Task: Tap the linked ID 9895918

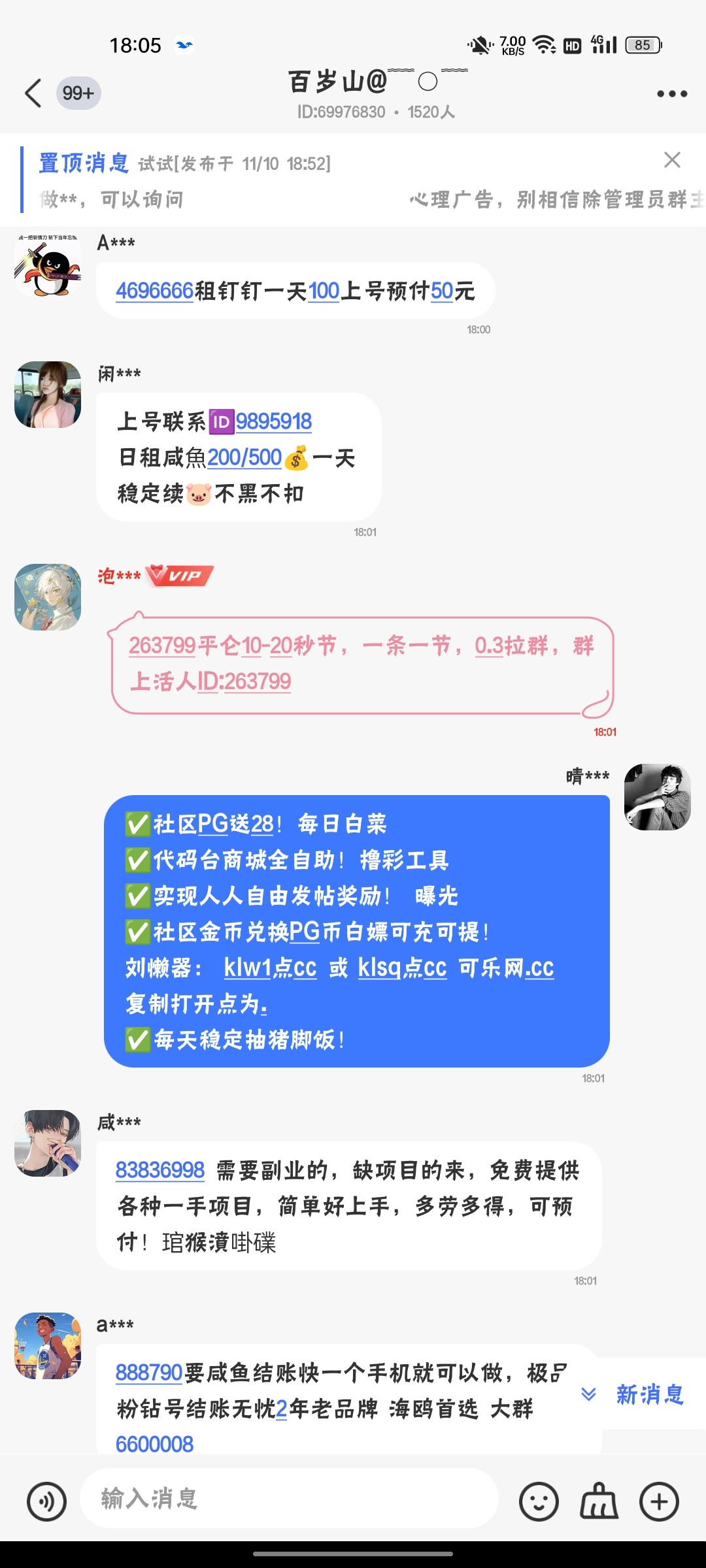Action: [x=273, y=421]
